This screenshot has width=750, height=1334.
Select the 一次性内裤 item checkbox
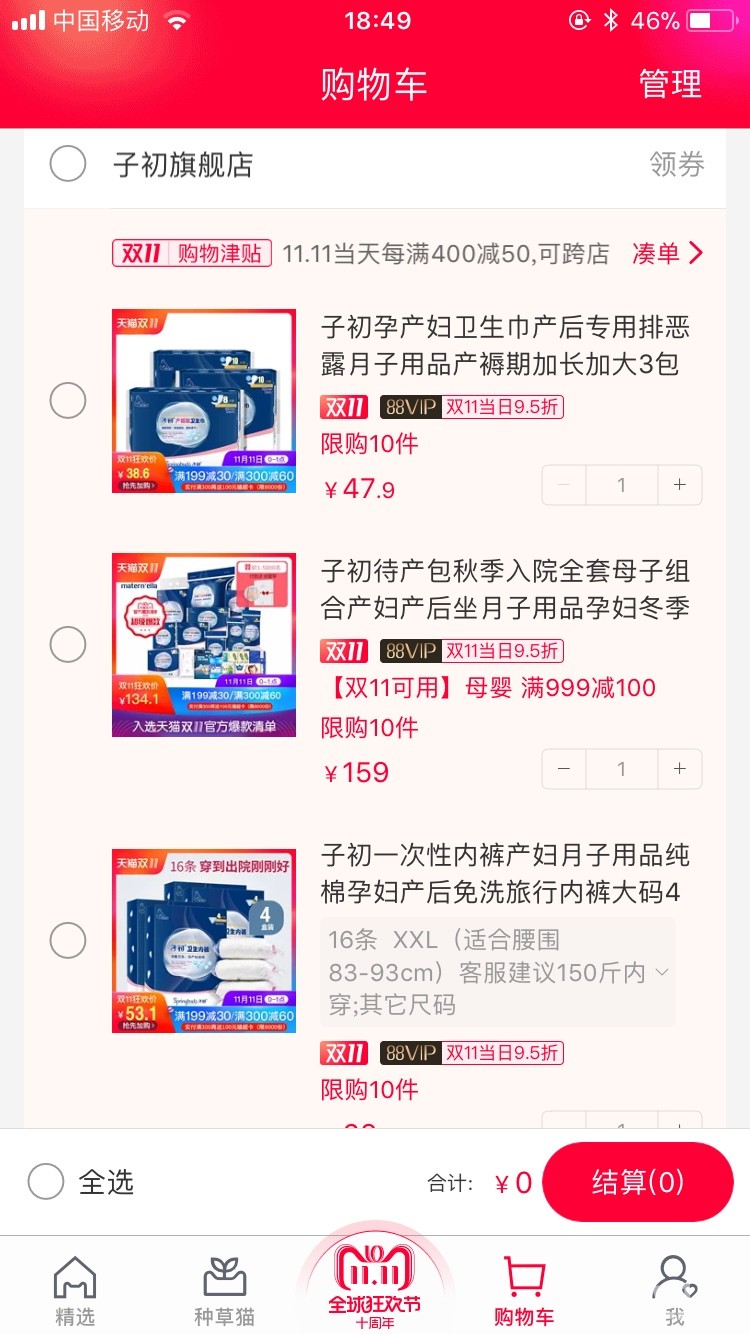pyautogui.click(x=68, y=940)
